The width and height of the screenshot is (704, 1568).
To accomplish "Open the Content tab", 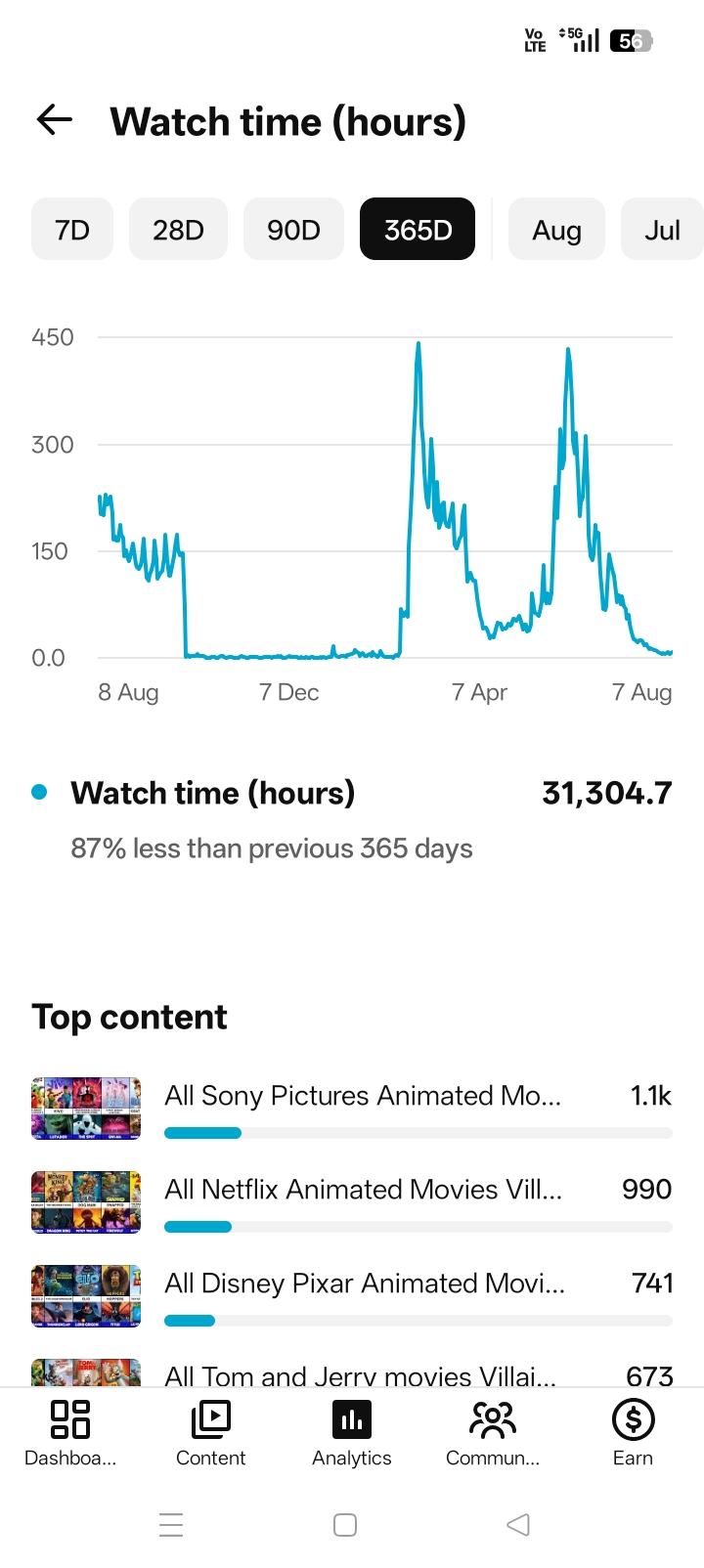I will click(211, 1433).
